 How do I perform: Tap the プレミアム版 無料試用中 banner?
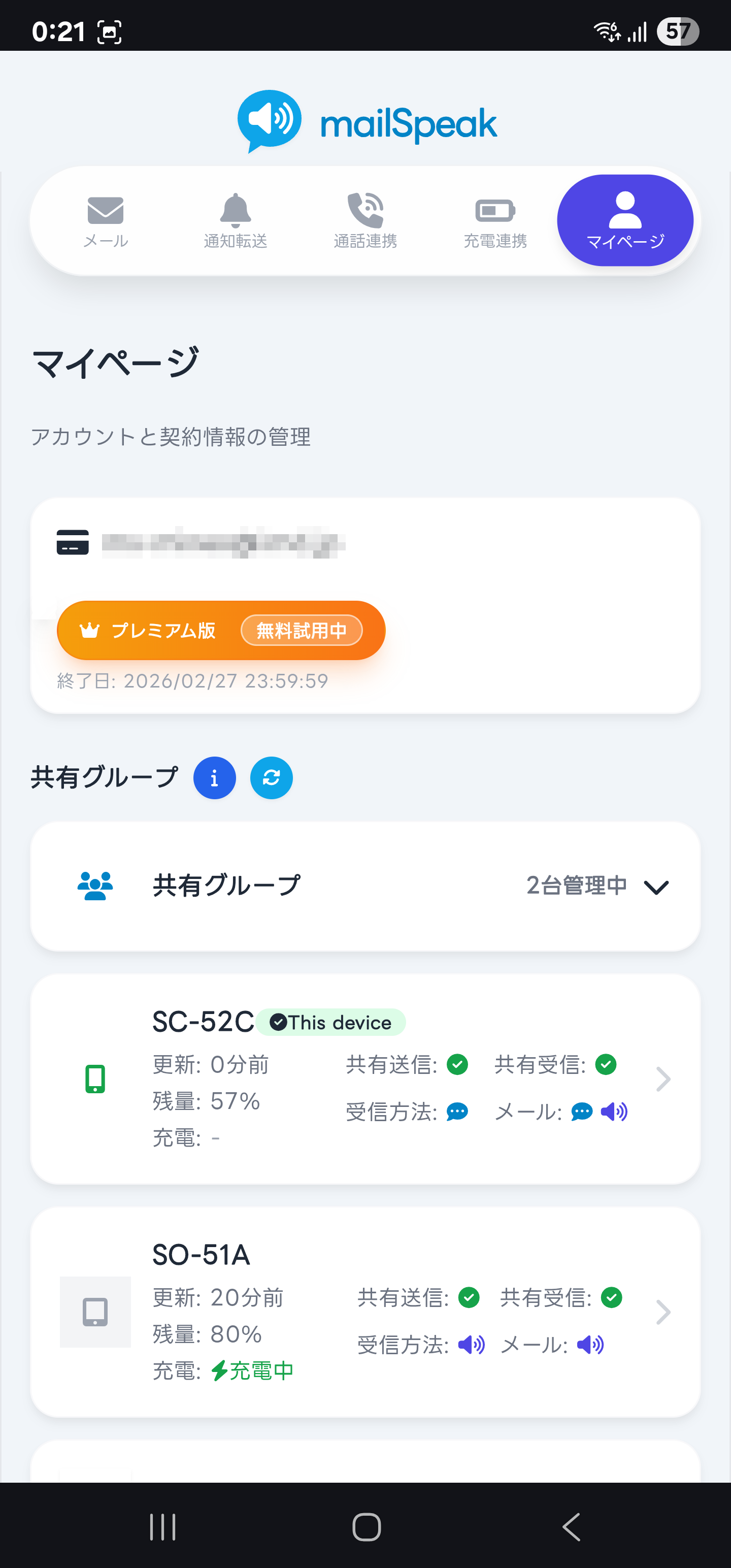coord(220,630)
